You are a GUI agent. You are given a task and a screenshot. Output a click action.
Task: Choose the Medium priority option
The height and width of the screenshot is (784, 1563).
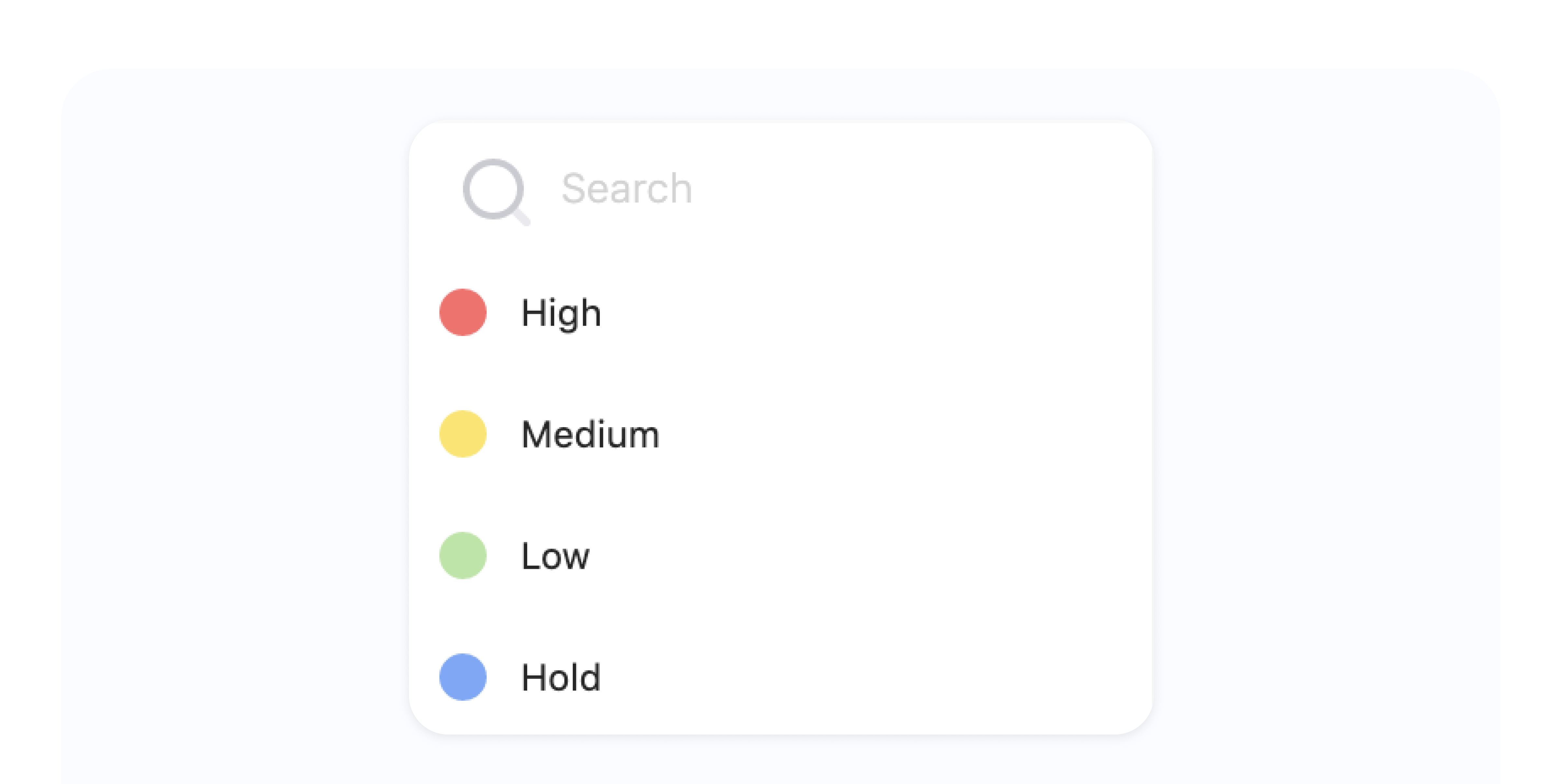click(780, 434)
